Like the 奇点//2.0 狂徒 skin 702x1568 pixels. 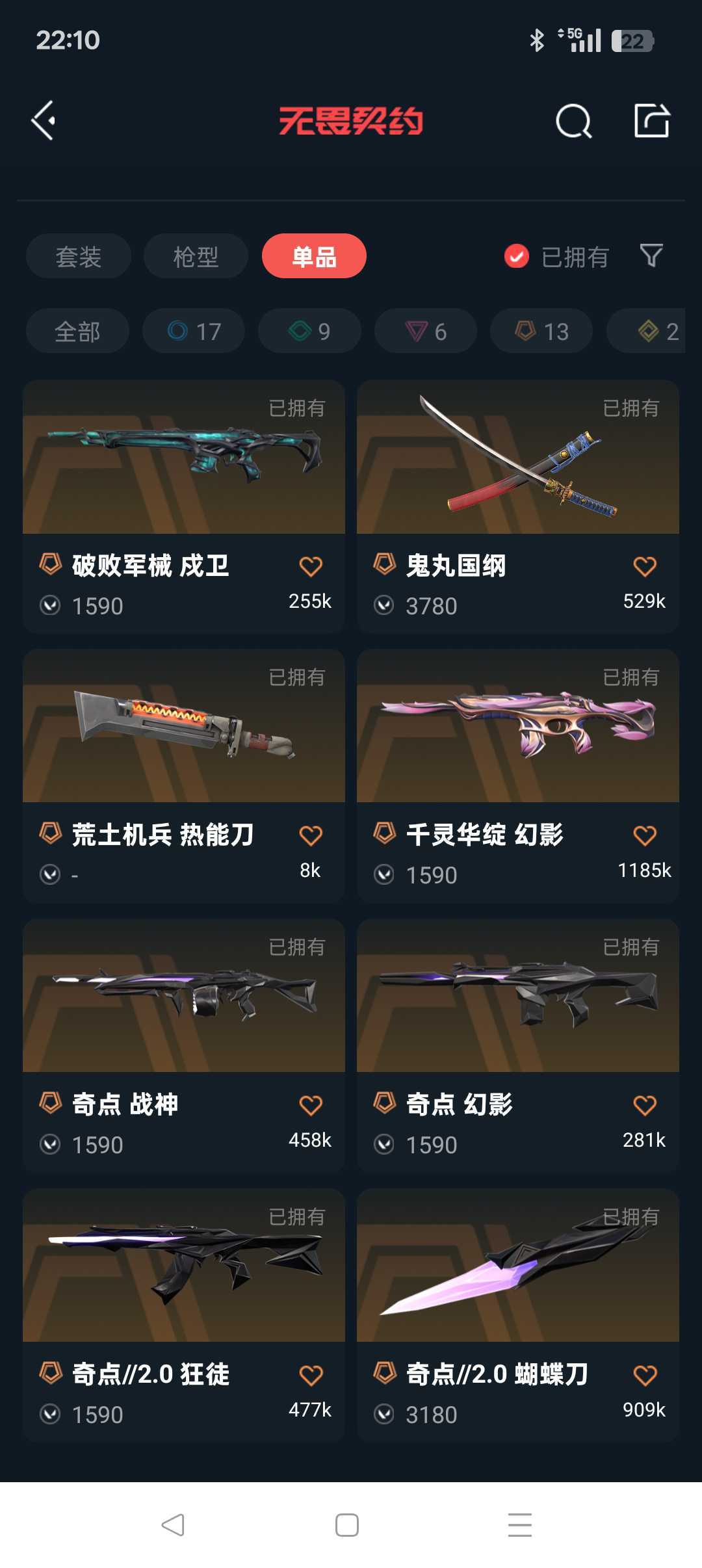(311, 1375)
